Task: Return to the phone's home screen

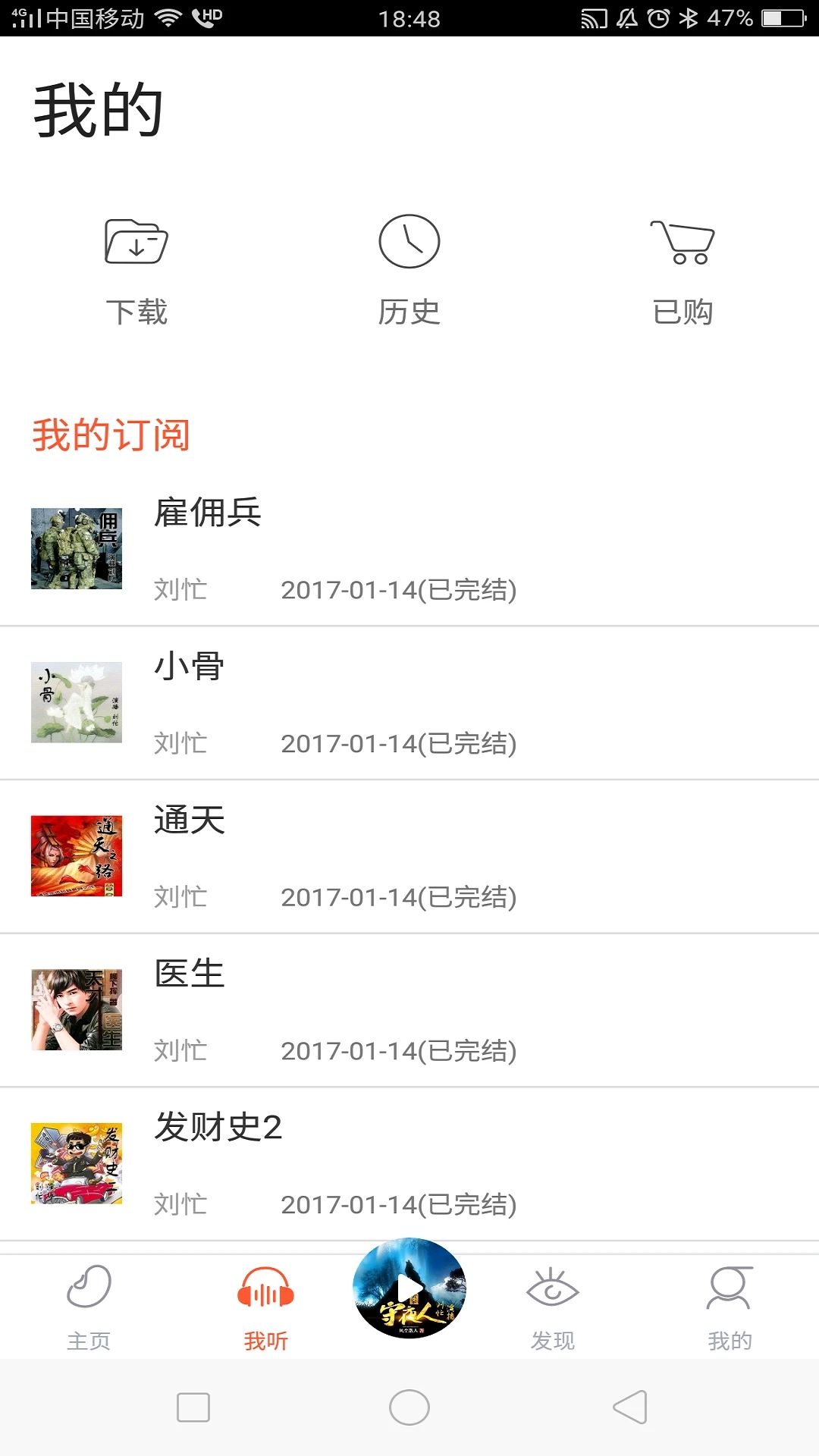Action: [x=409, y=1407]
